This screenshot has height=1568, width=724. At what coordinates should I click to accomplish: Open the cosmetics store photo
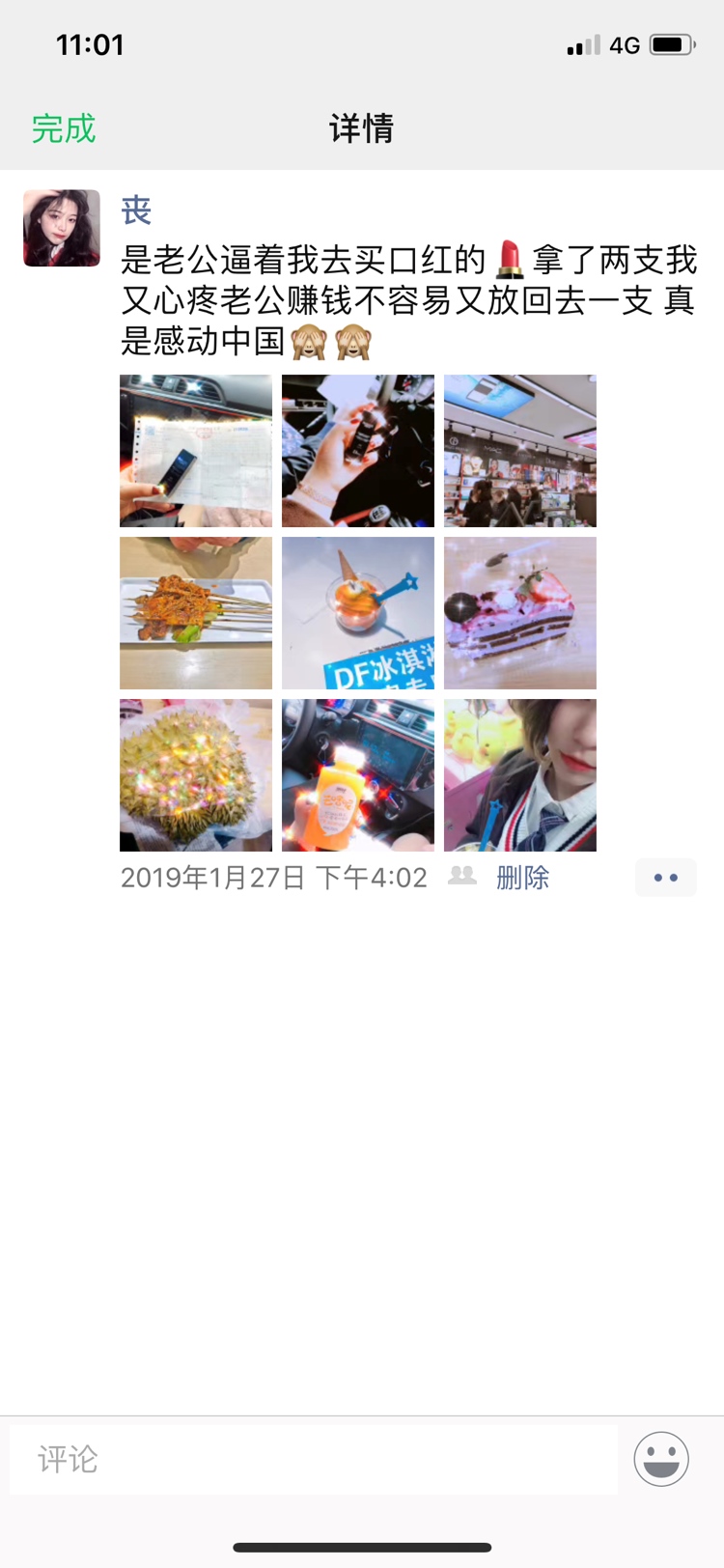pyautogui.click(x=520, y=451)
